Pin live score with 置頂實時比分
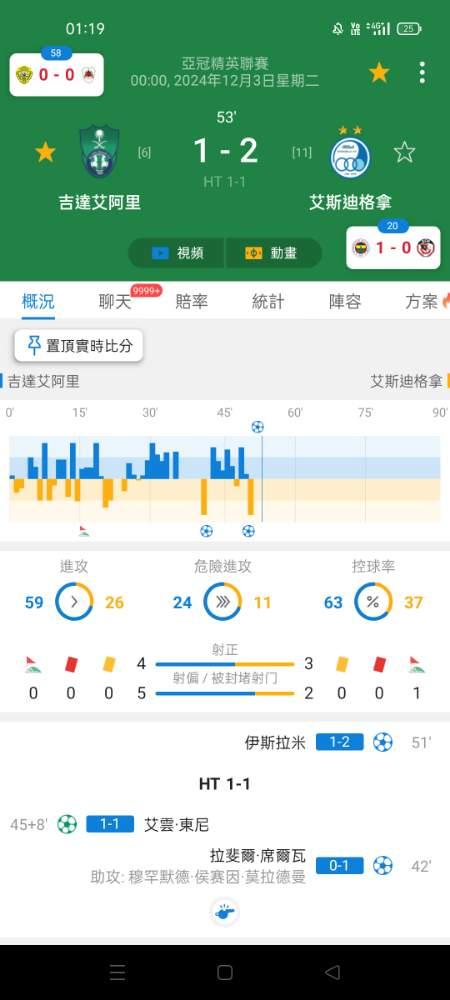This screenshot has height=1000, width=450. pos(79,346)
